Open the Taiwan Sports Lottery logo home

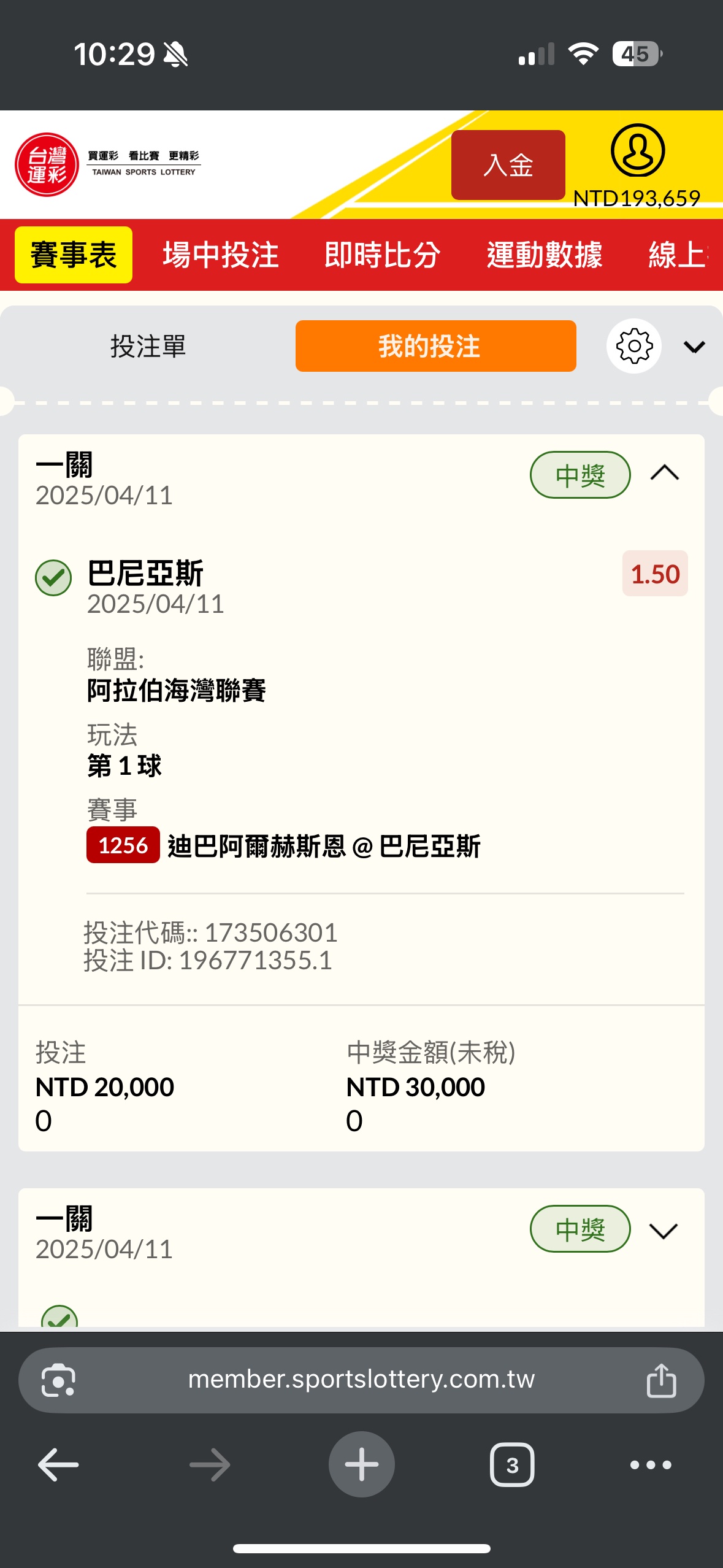[x=108, y=164]
